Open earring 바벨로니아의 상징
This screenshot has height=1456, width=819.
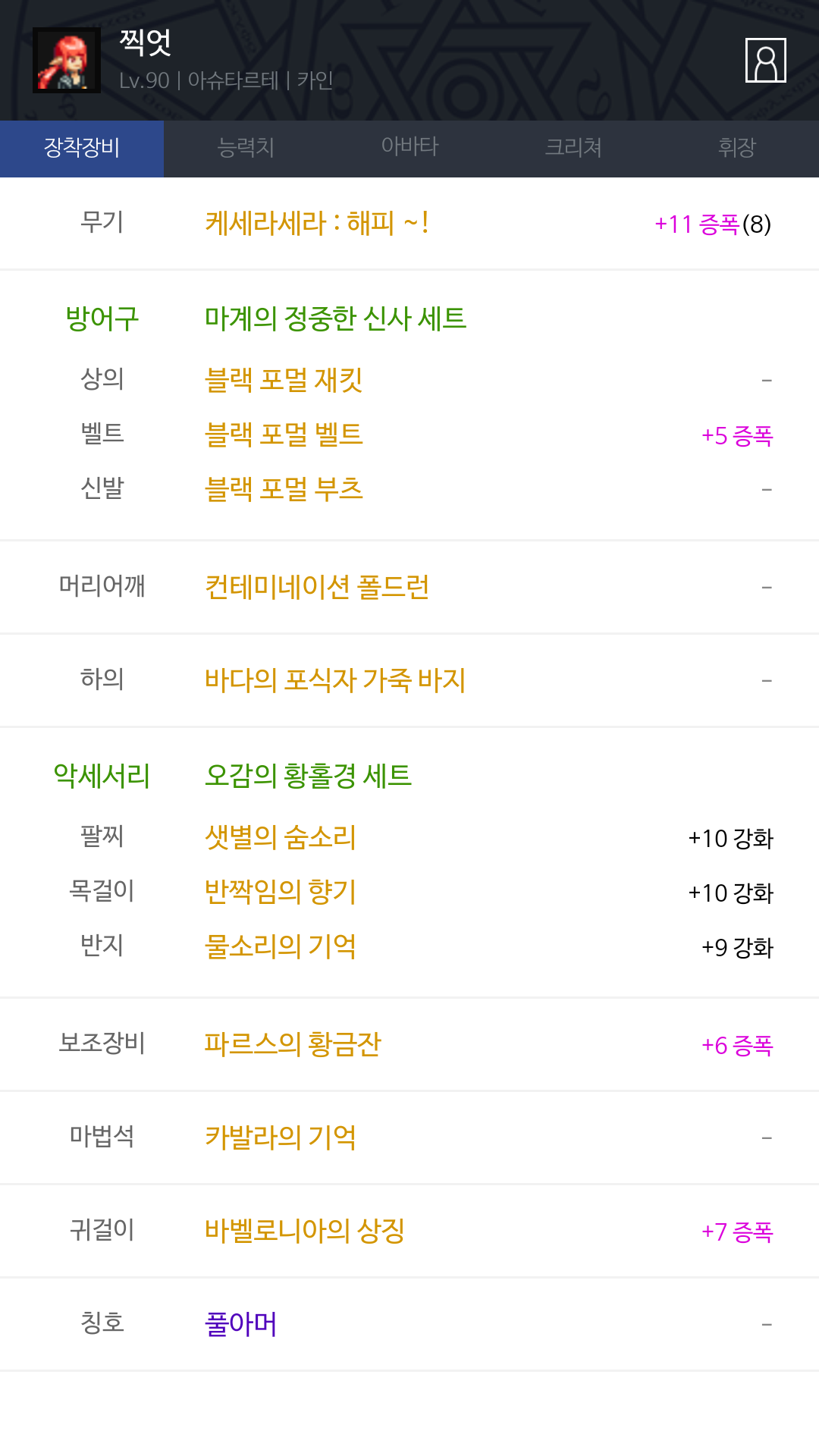click(x=305, y=1231)
